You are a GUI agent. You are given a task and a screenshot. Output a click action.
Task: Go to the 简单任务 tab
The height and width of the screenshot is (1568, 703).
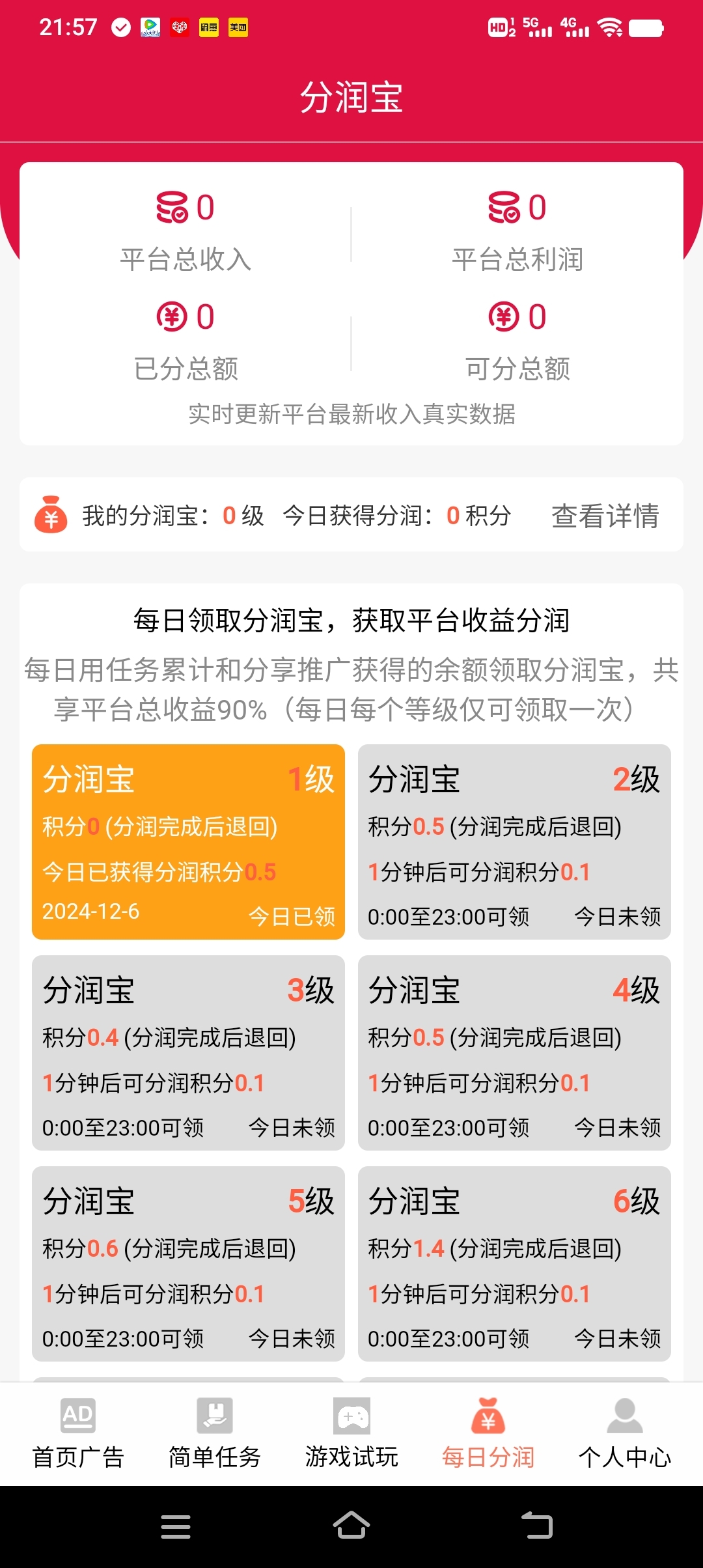click(215, 1434)
